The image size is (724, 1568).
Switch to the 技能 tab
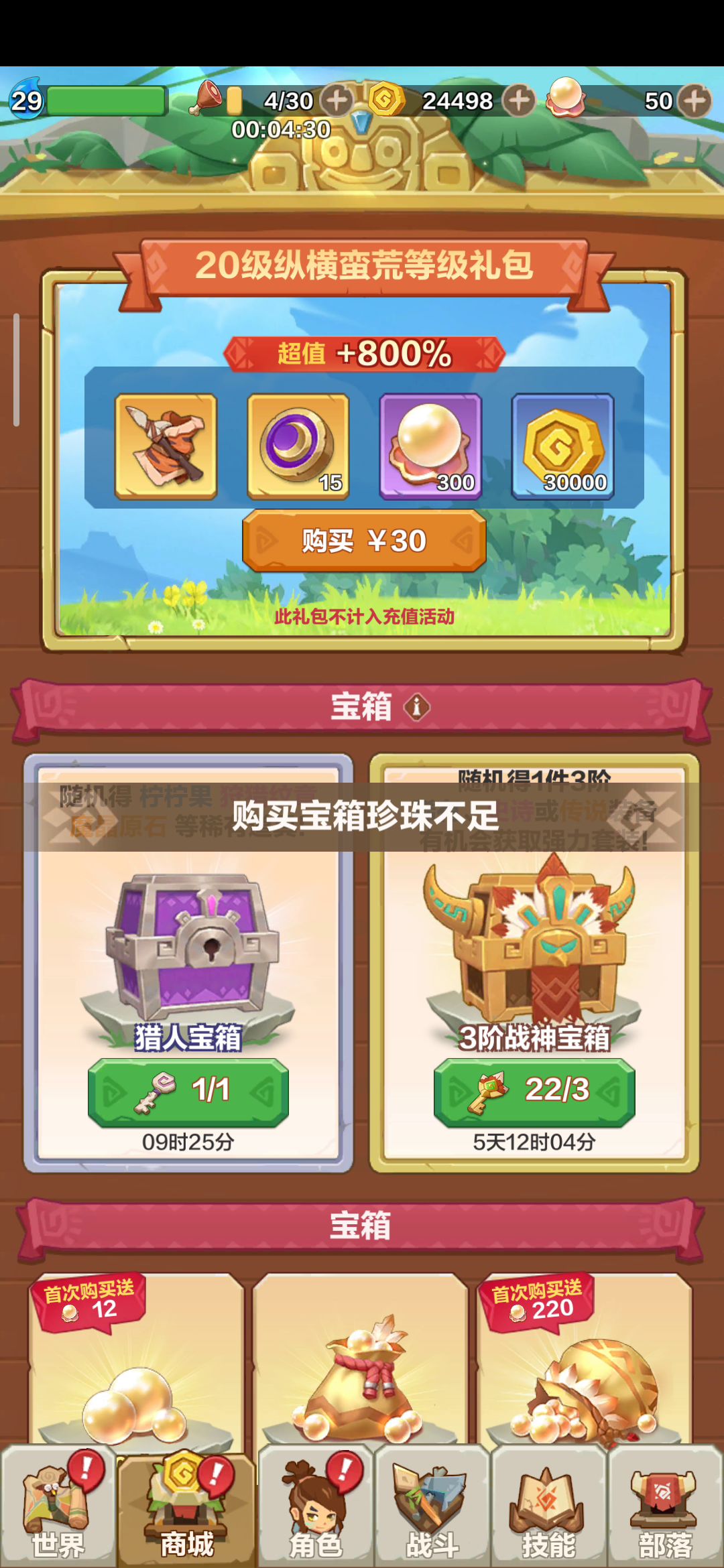tap(549, 1504)
